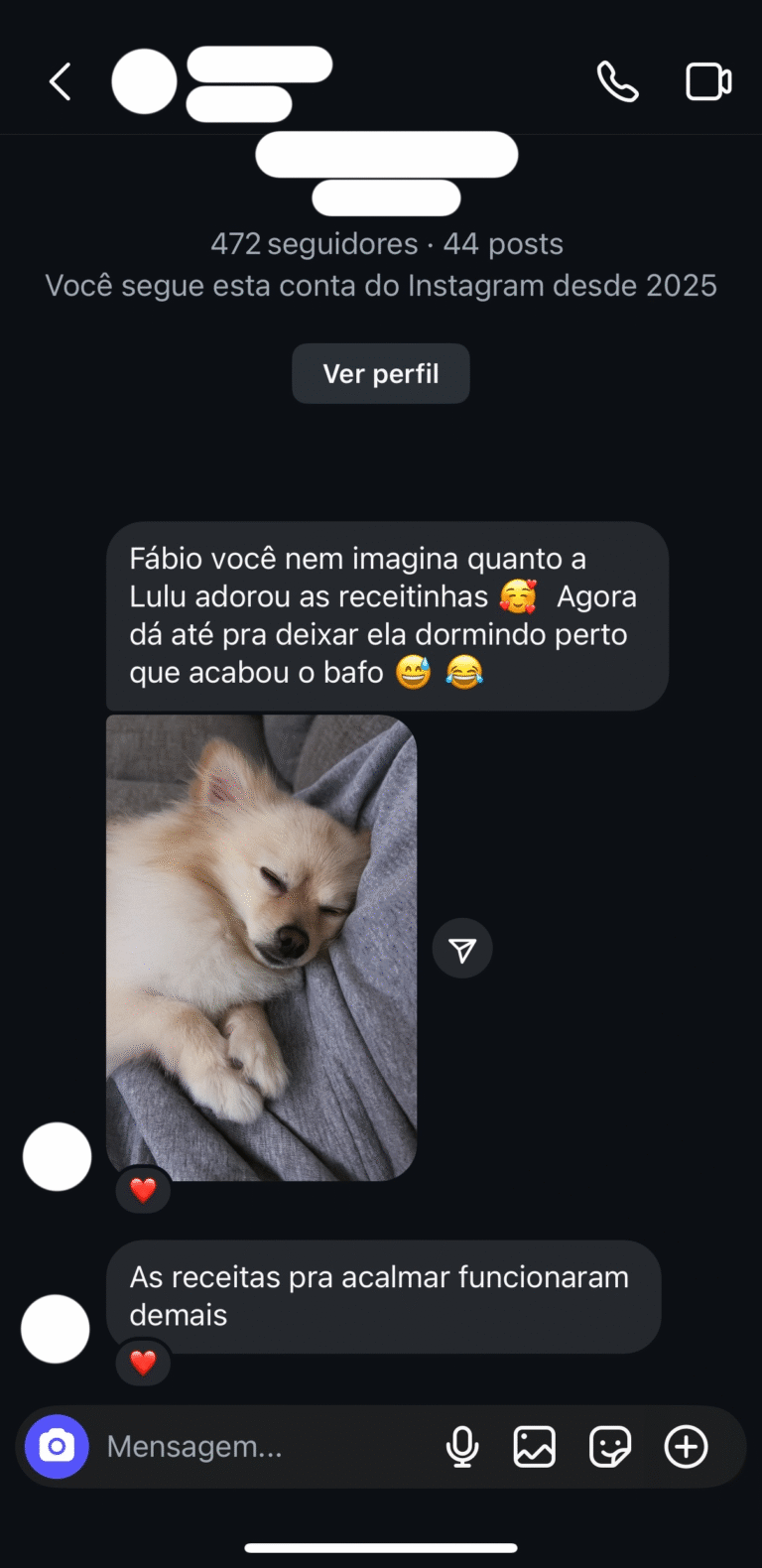The width and height of the screenshot is (762, 1568).
Task: Open more options with the plus icon
Action: [x=686, y=1447]
